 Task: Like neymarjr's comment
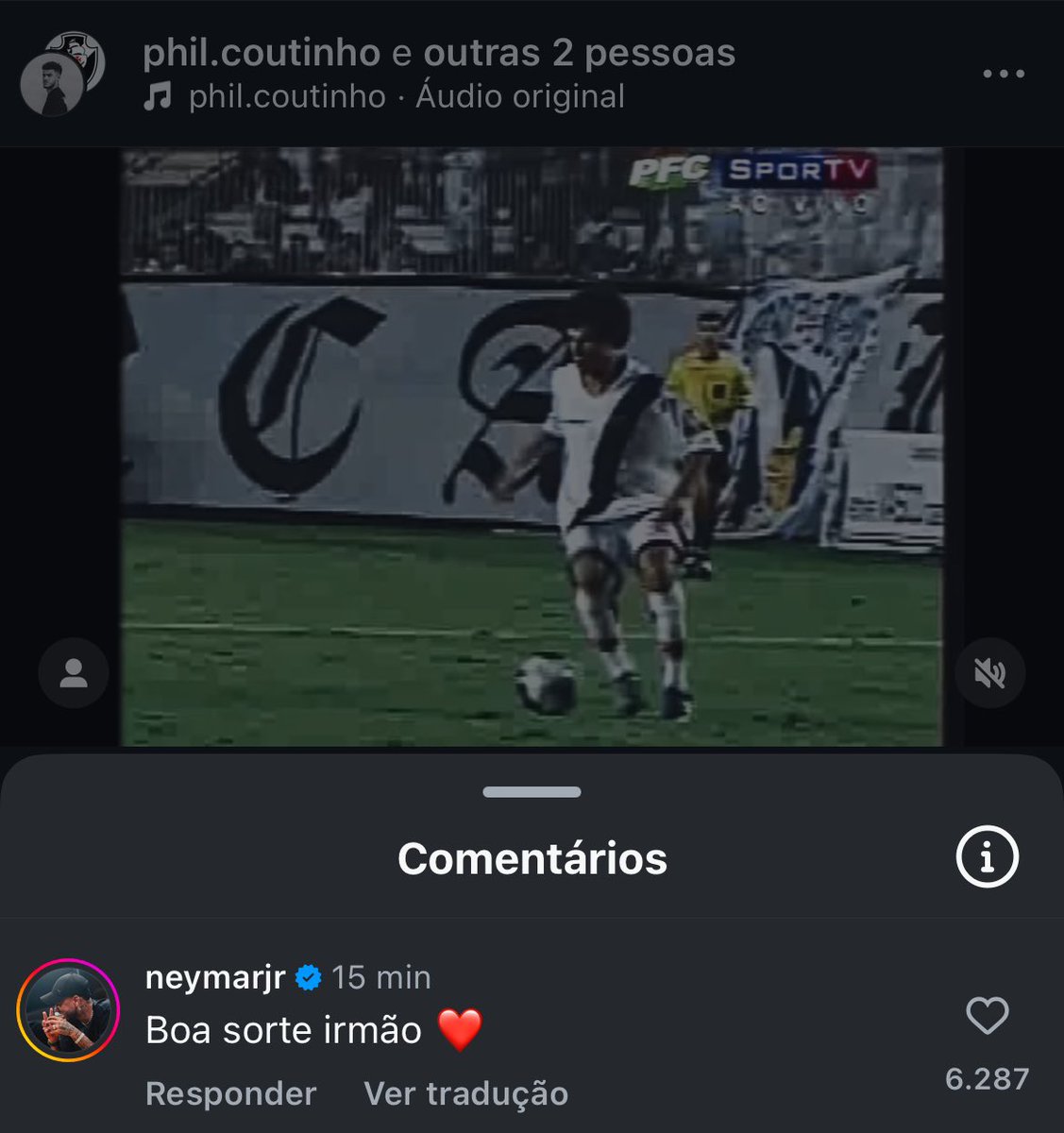point(987,1017)
